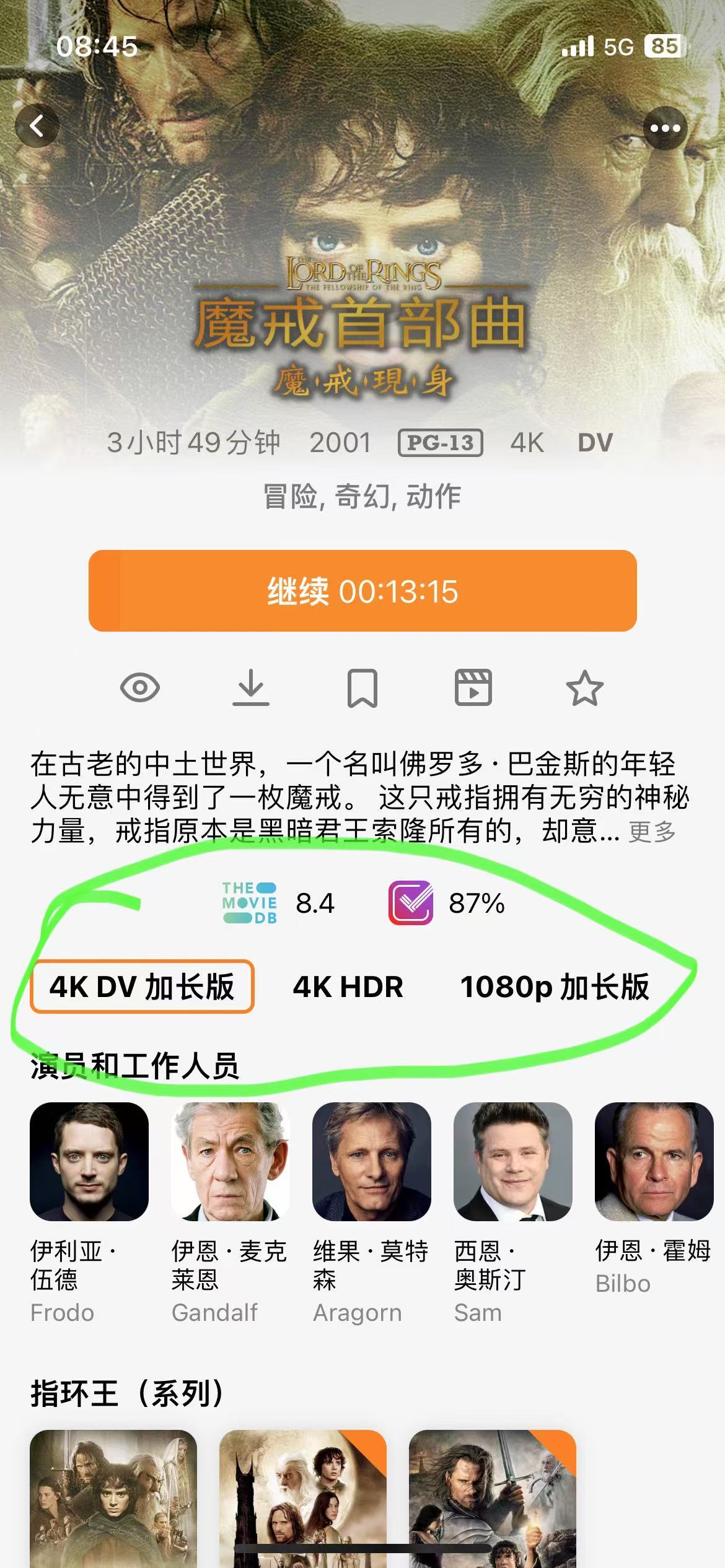Image resolution: width=725 pixels, height=1568 pixels.
Task: Open the three-dot overflow menu
Action: 666,128
